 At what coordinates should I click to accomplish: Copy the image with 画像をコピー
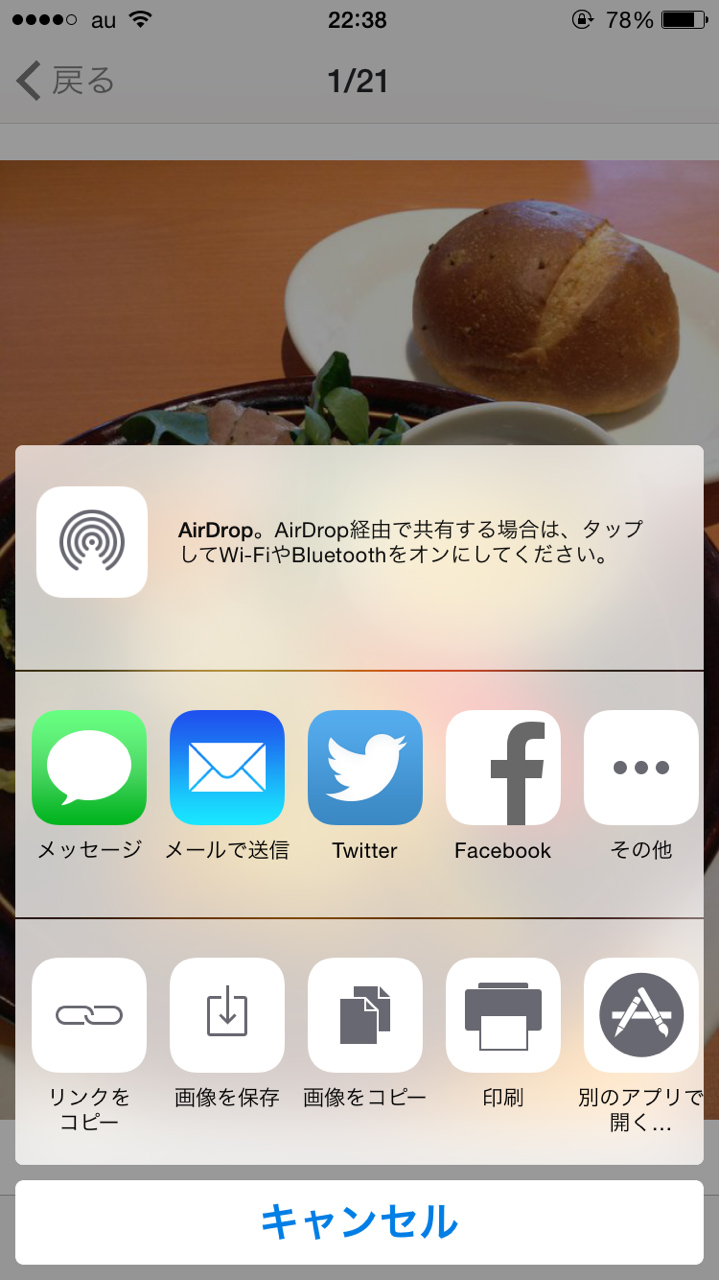point(365,1015)
